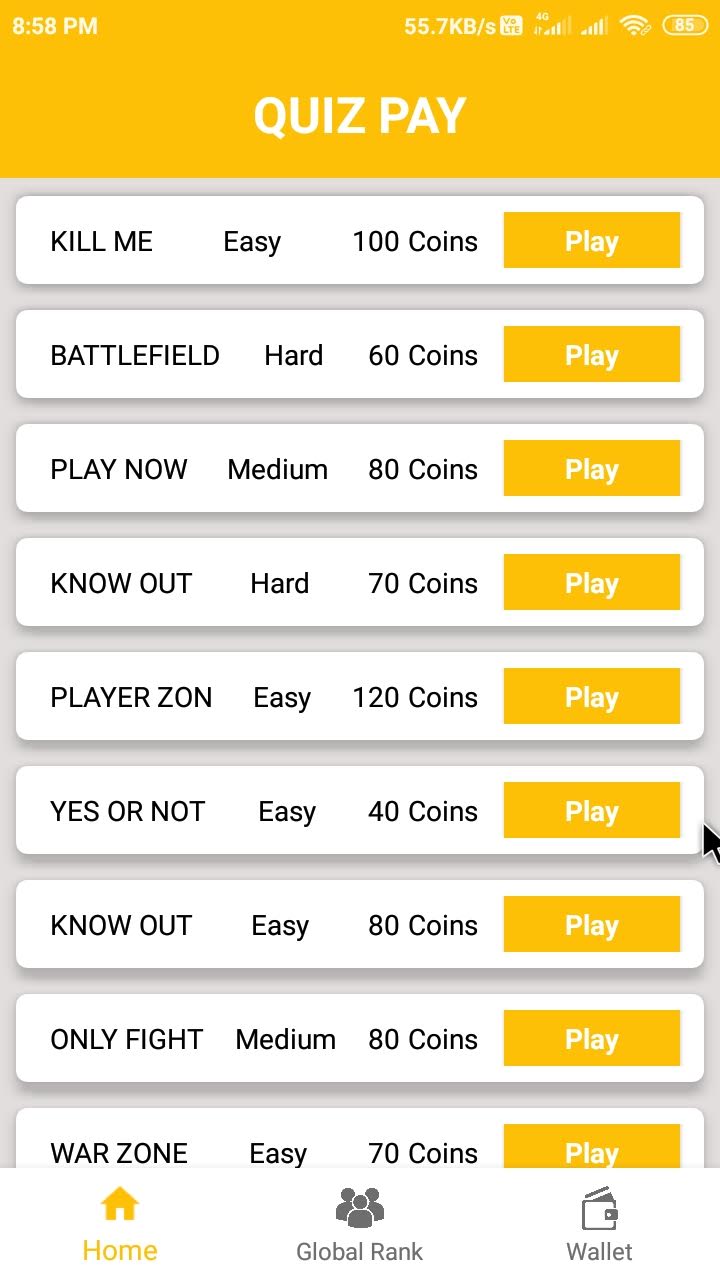Open the Wallet tab
720x1280 pixels.
click(x=599, y=1225)
